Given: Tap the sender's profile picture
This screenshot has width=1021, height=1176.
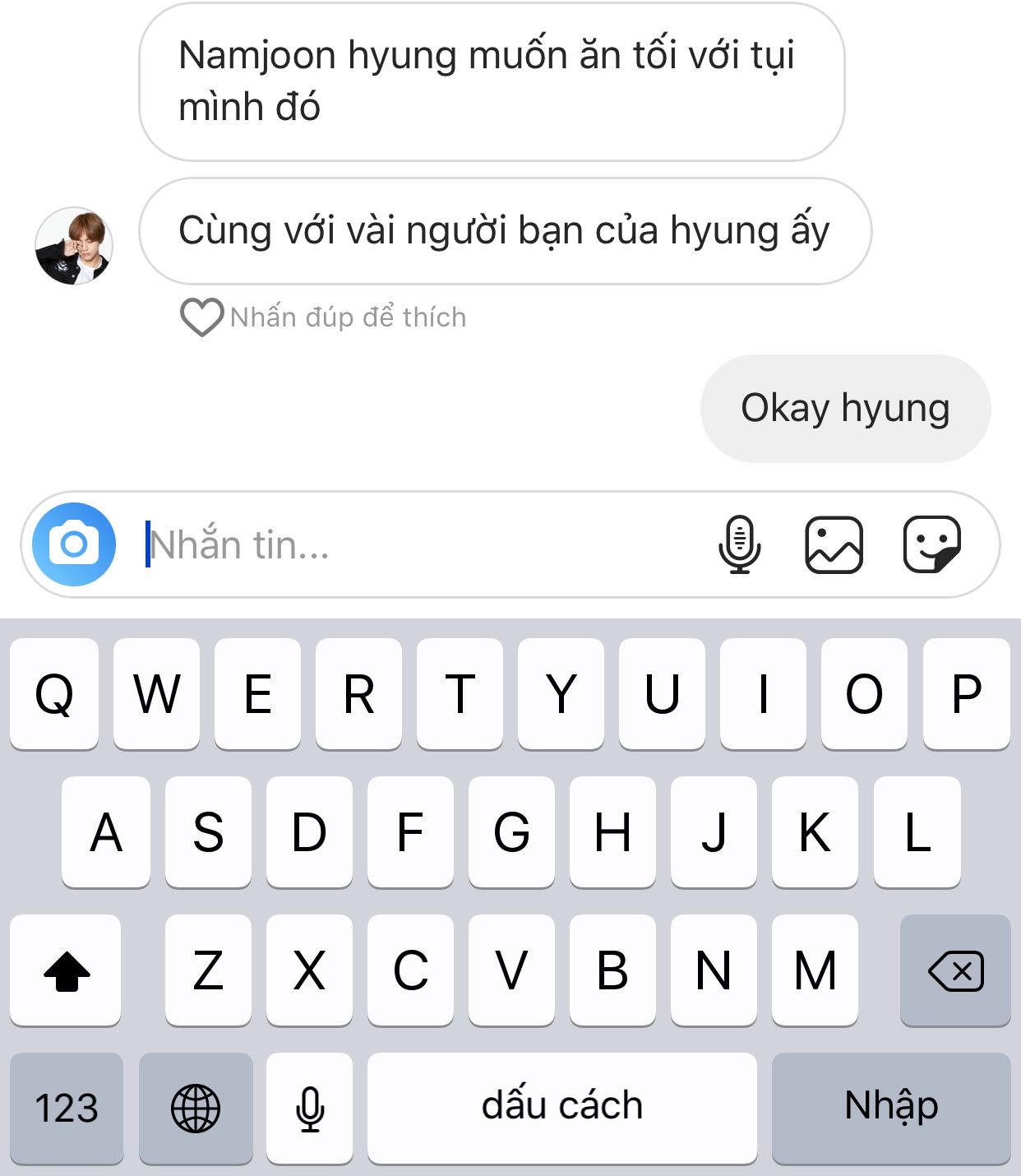Looking at the screenshot, I should click(74, 245).
